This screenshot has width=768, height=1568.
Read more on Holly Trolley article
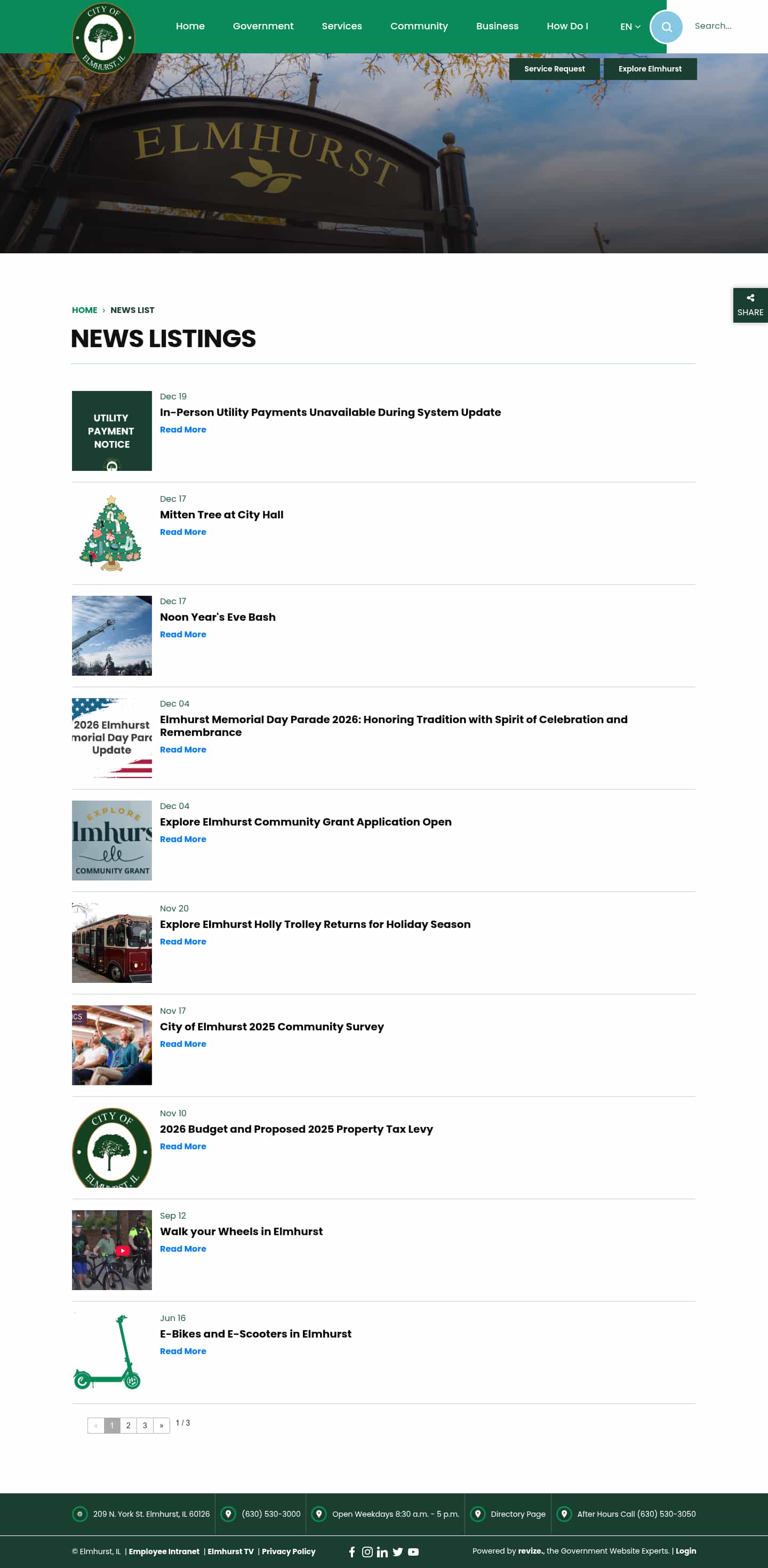[182, 942]
